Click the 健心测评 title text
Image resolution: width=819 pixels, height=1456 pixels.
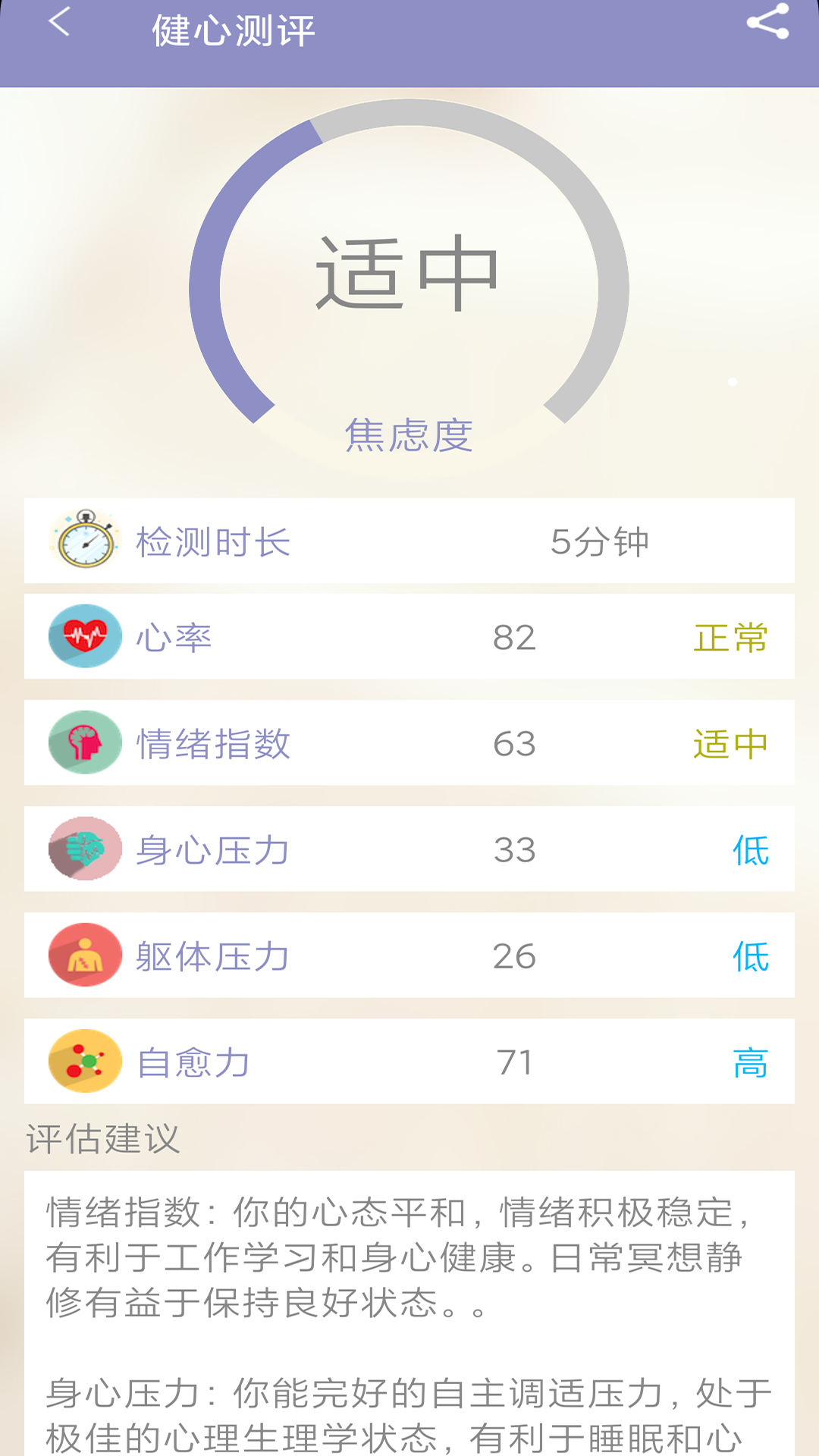[229, 30]
